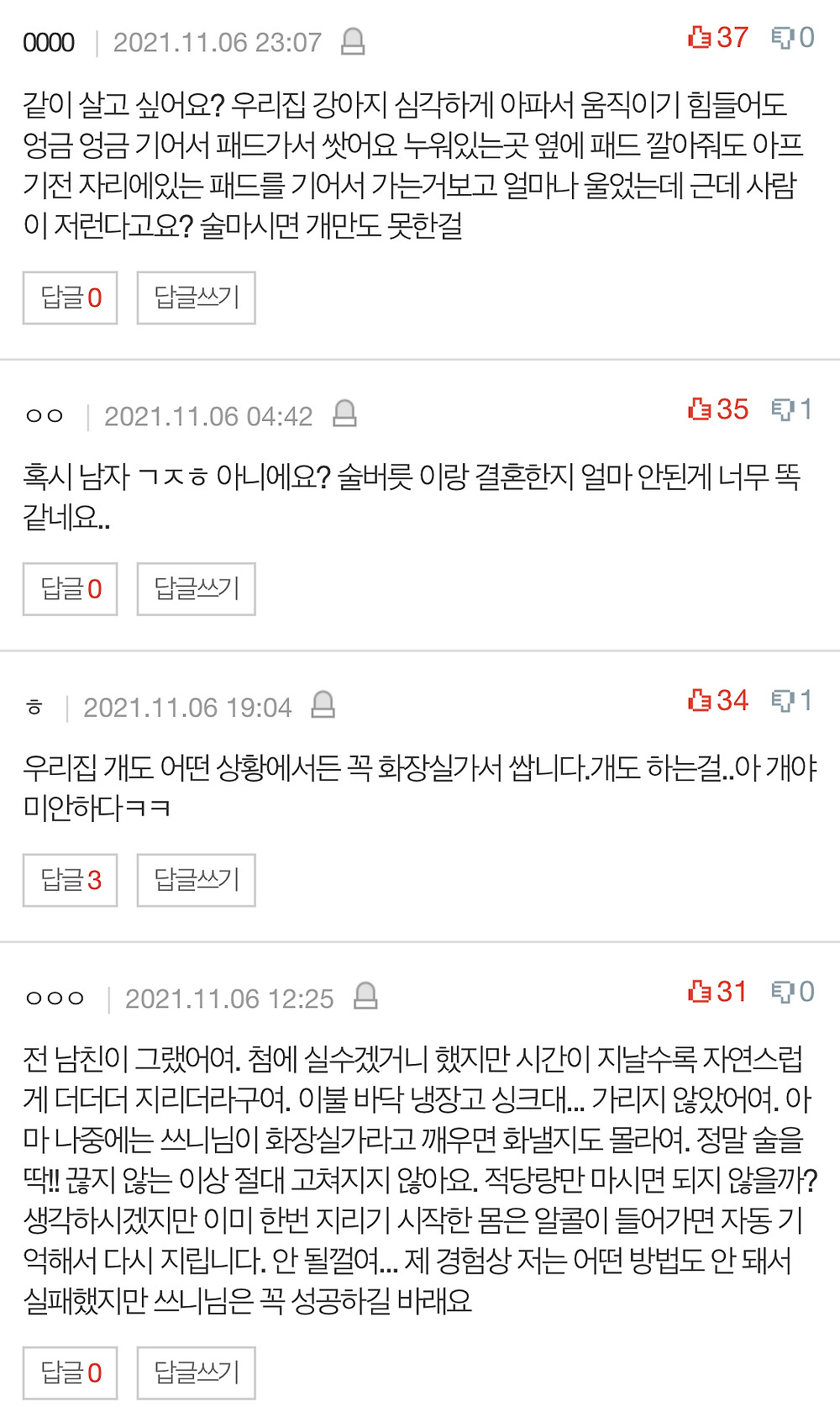The height and width of the screenshot is (1412, 840).
Task: Open 답글쓰기 under the 04:42 comment
Action: click(197, 589)
